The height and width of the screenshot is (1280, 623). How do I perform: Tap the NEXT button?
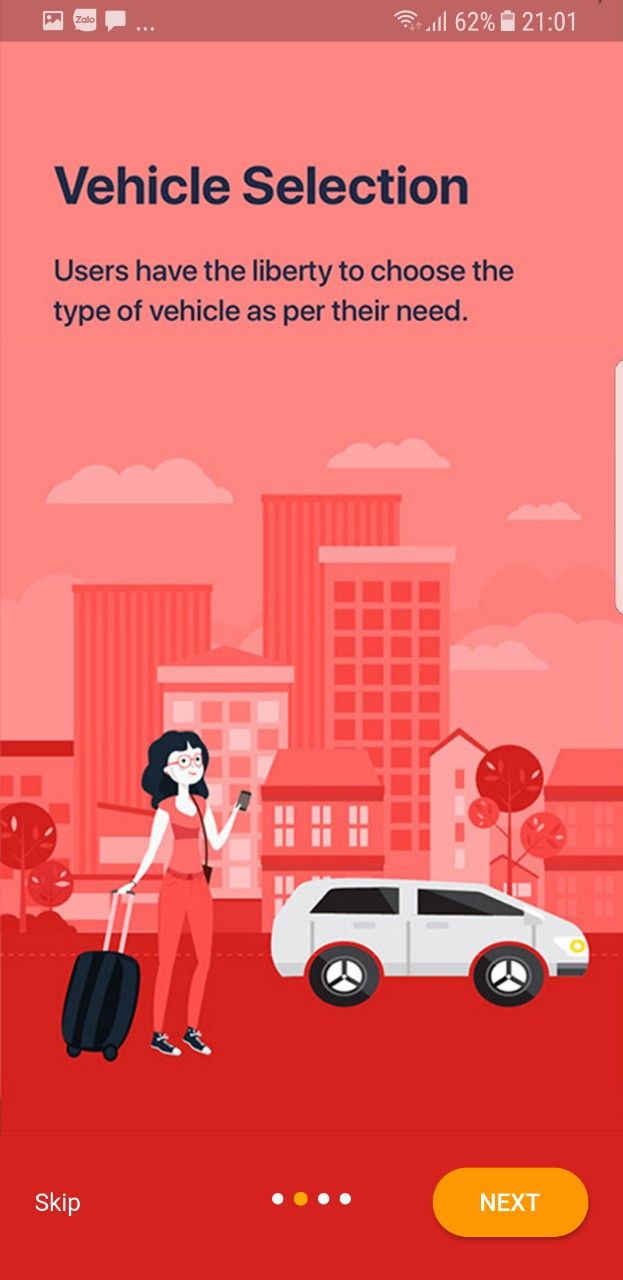pyautogui.click(x=510, y=1202)
